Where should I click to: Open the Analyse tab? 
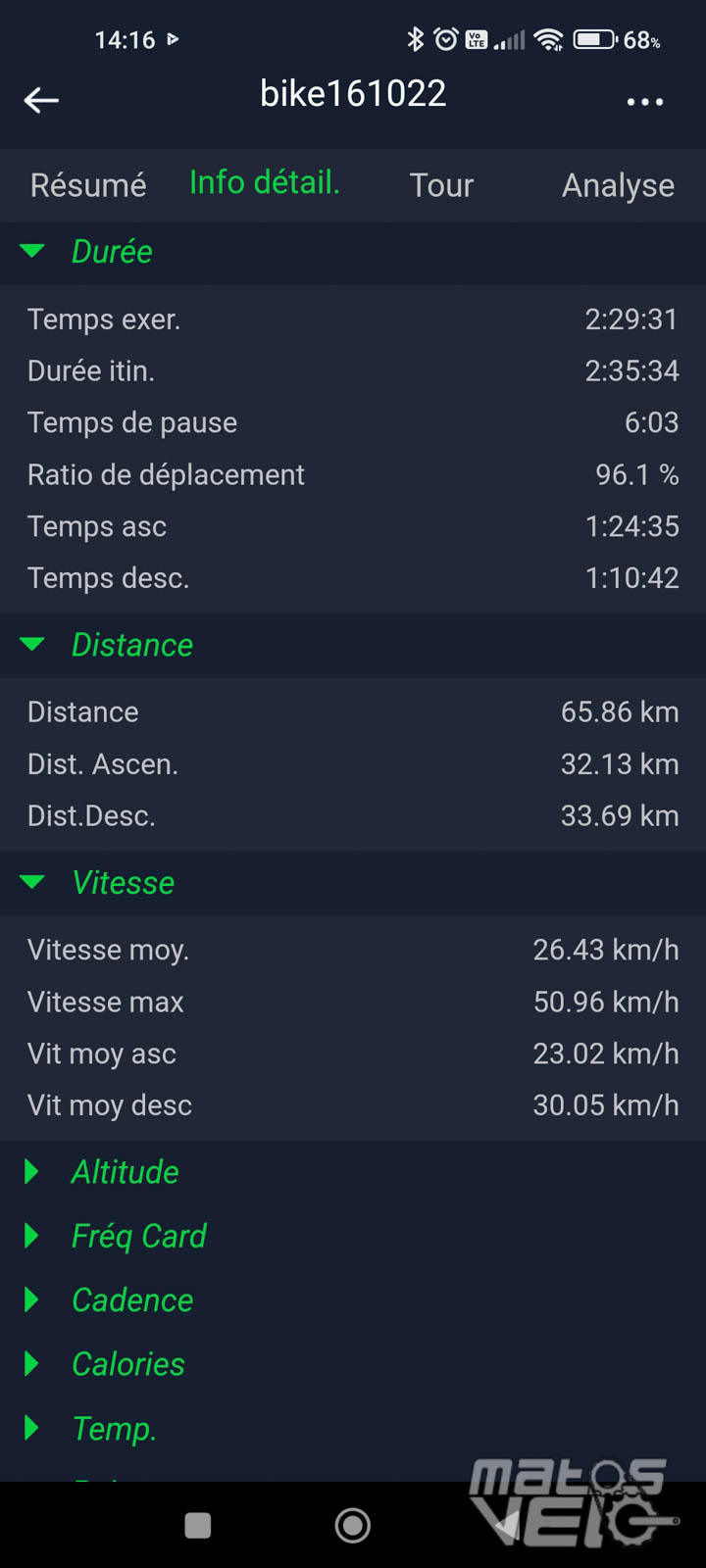(618, 185)
